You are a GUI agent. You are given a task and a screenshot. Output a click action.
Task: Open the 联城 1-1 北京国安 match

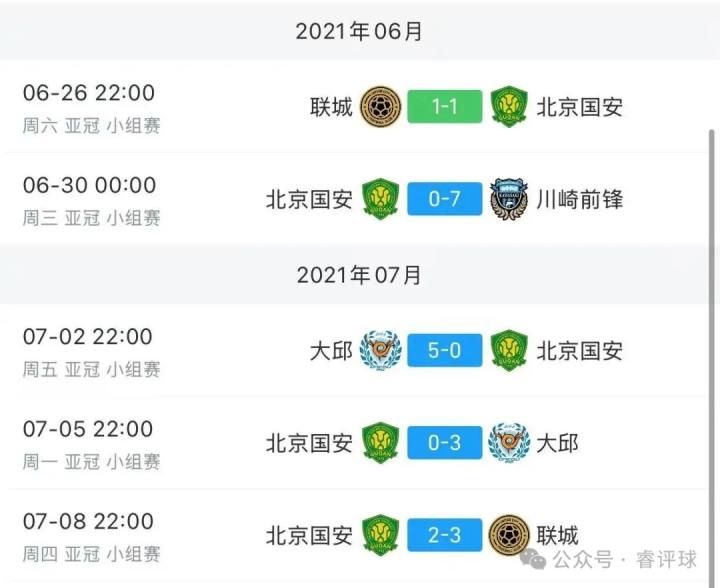tap(445, 107)
